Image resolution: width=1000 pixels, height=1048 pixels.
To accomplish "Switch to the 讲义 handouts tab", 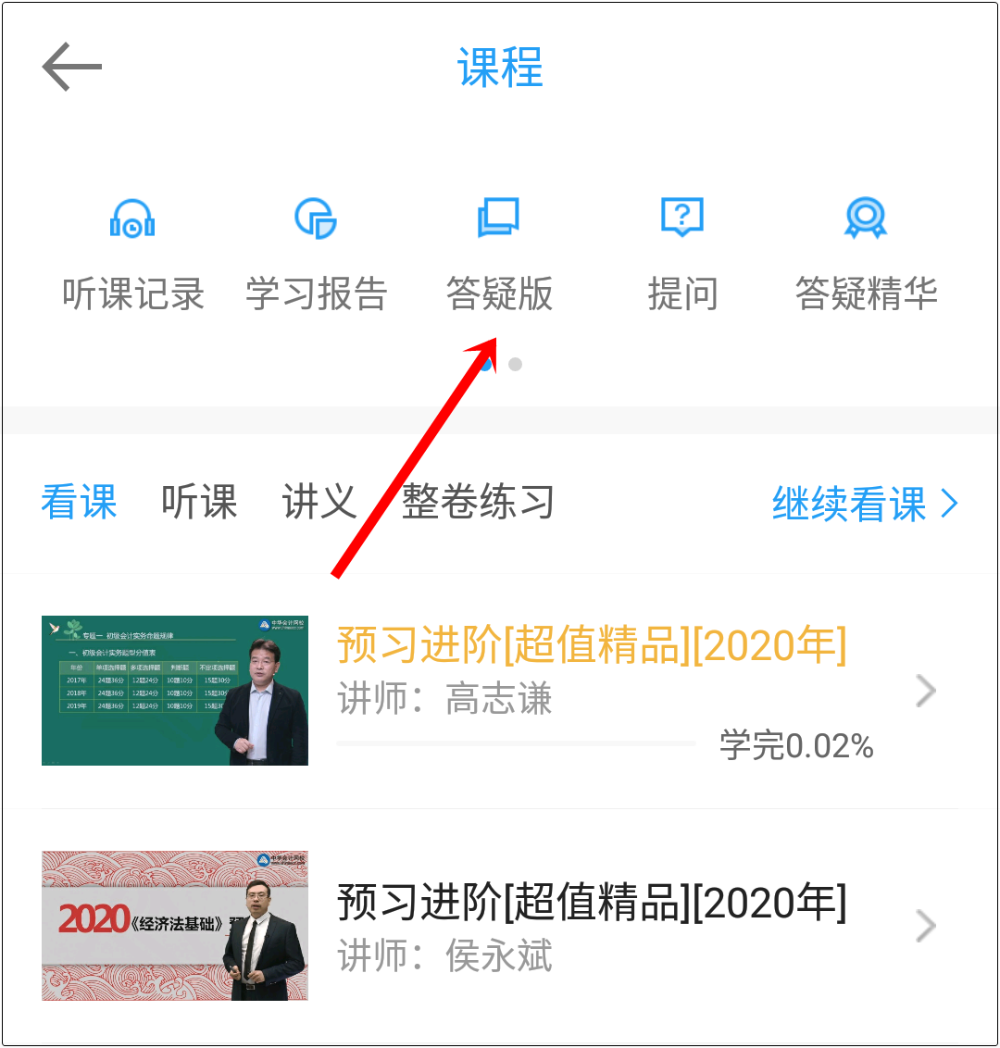I will [318, 503].
